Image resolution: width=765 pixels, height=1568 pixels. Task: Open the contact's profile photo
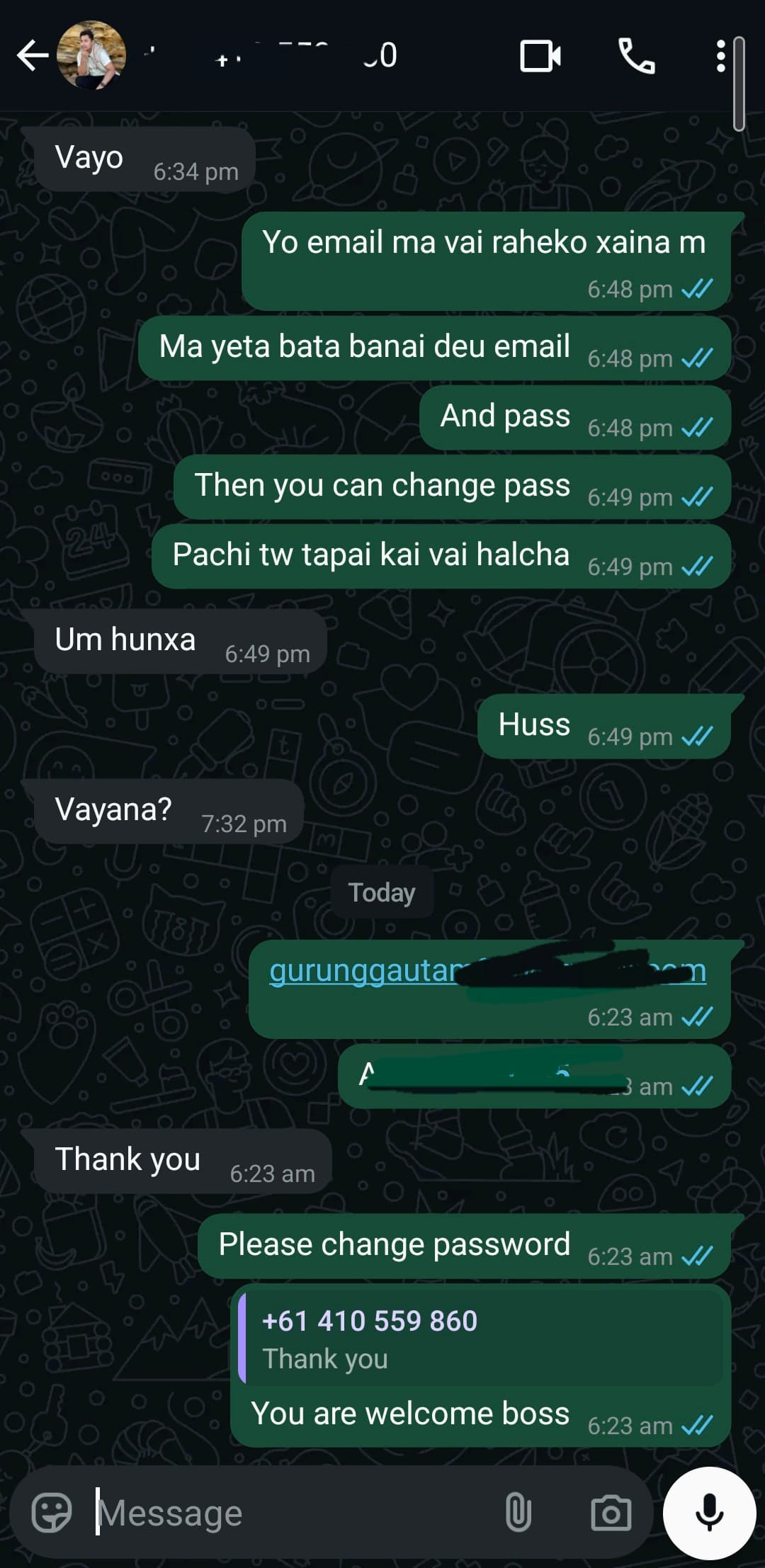(x=91, y=56)
